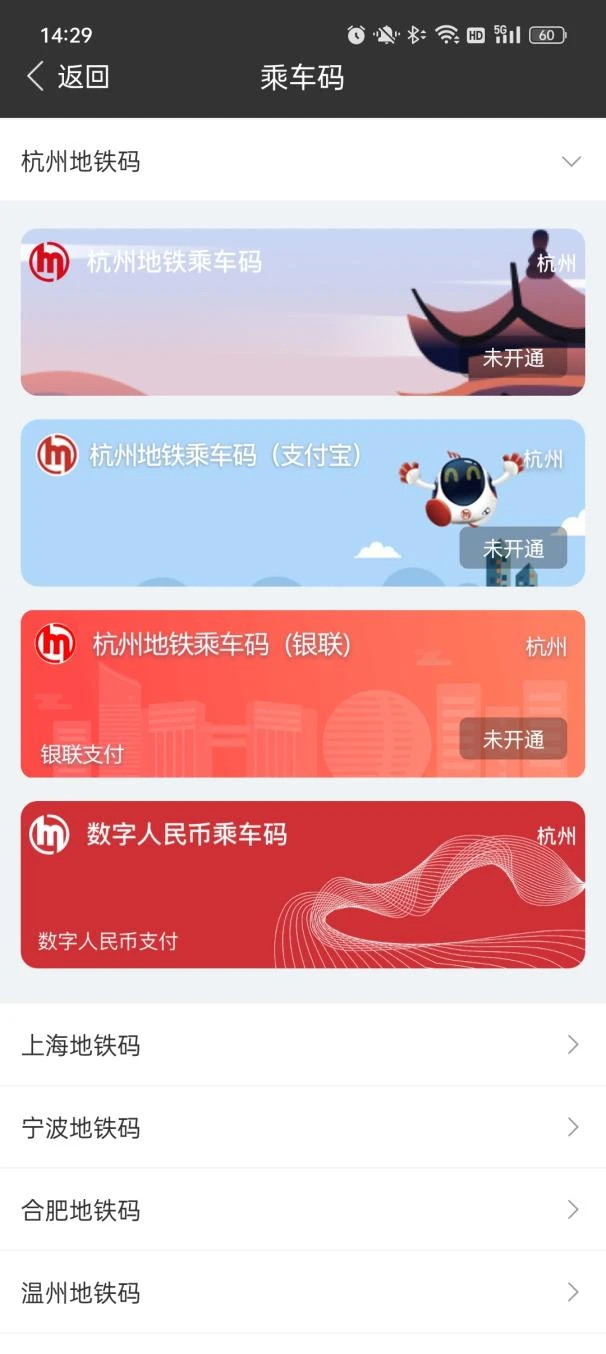Open the 杭州地铁乘车码（支付宝）card

point(302,503)
